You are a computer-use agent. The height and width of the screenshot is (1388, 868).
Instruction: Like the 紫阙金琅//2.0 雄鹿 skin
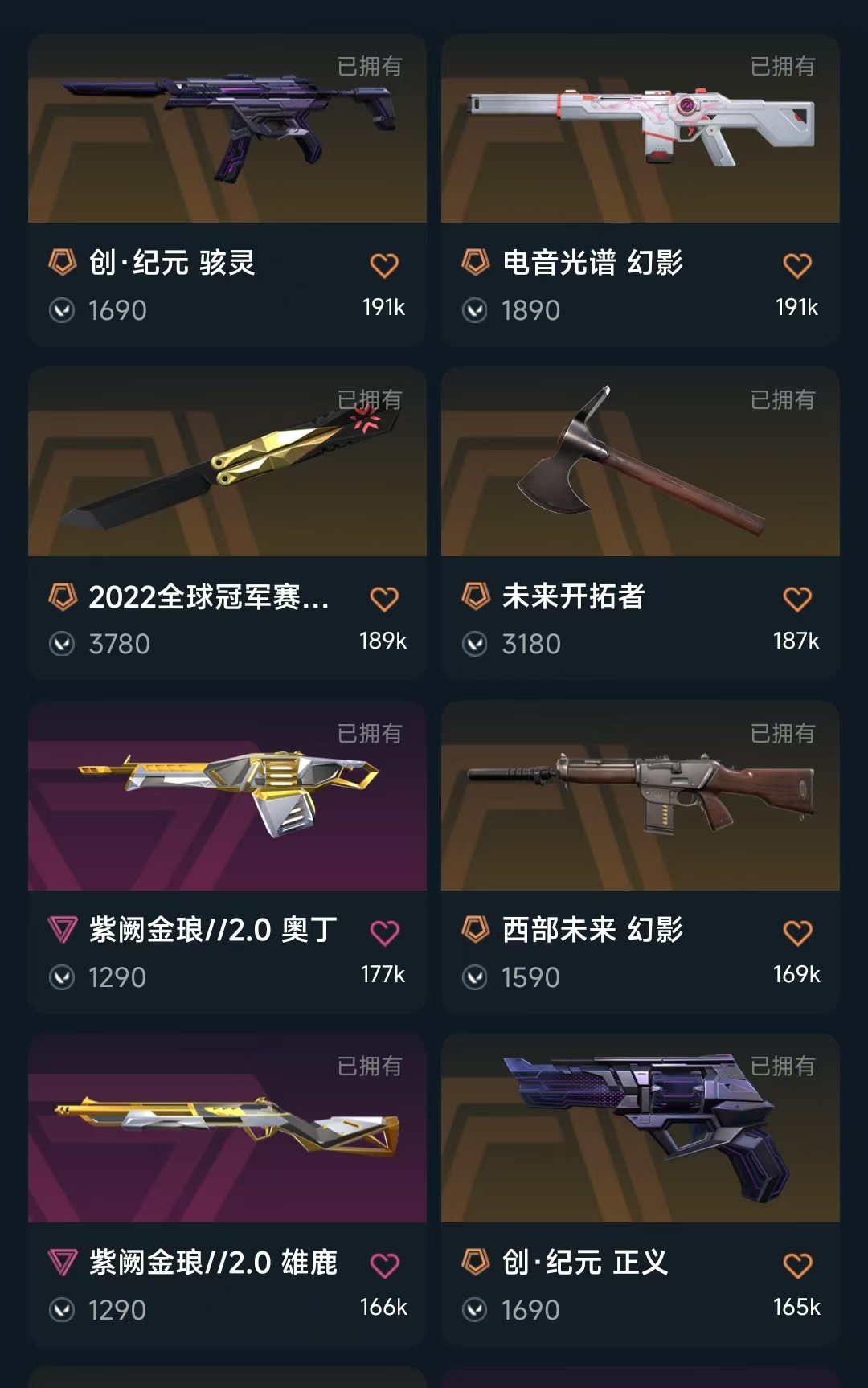pos(384,1265)
